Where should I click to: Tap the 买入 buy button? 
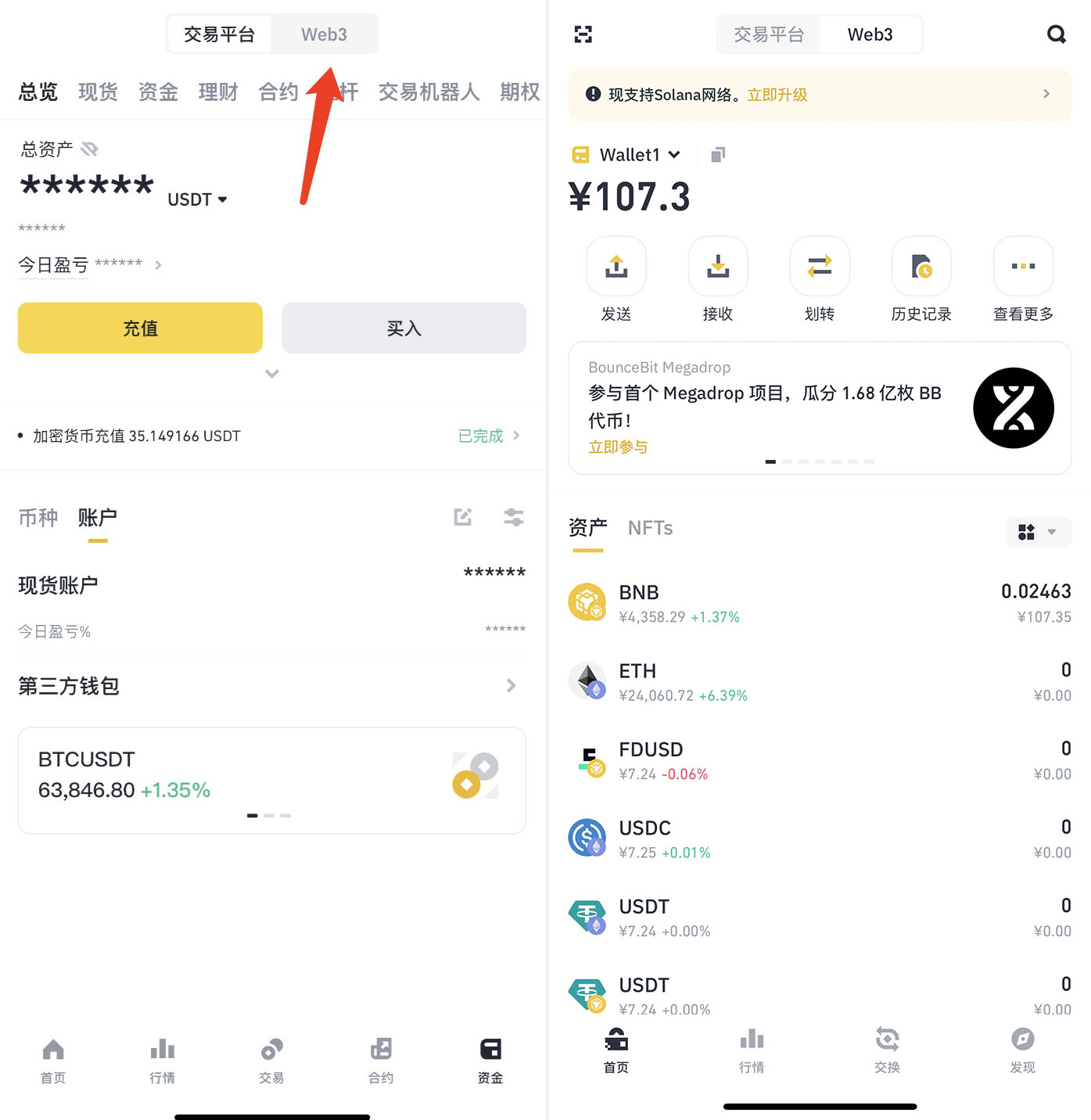404,328
